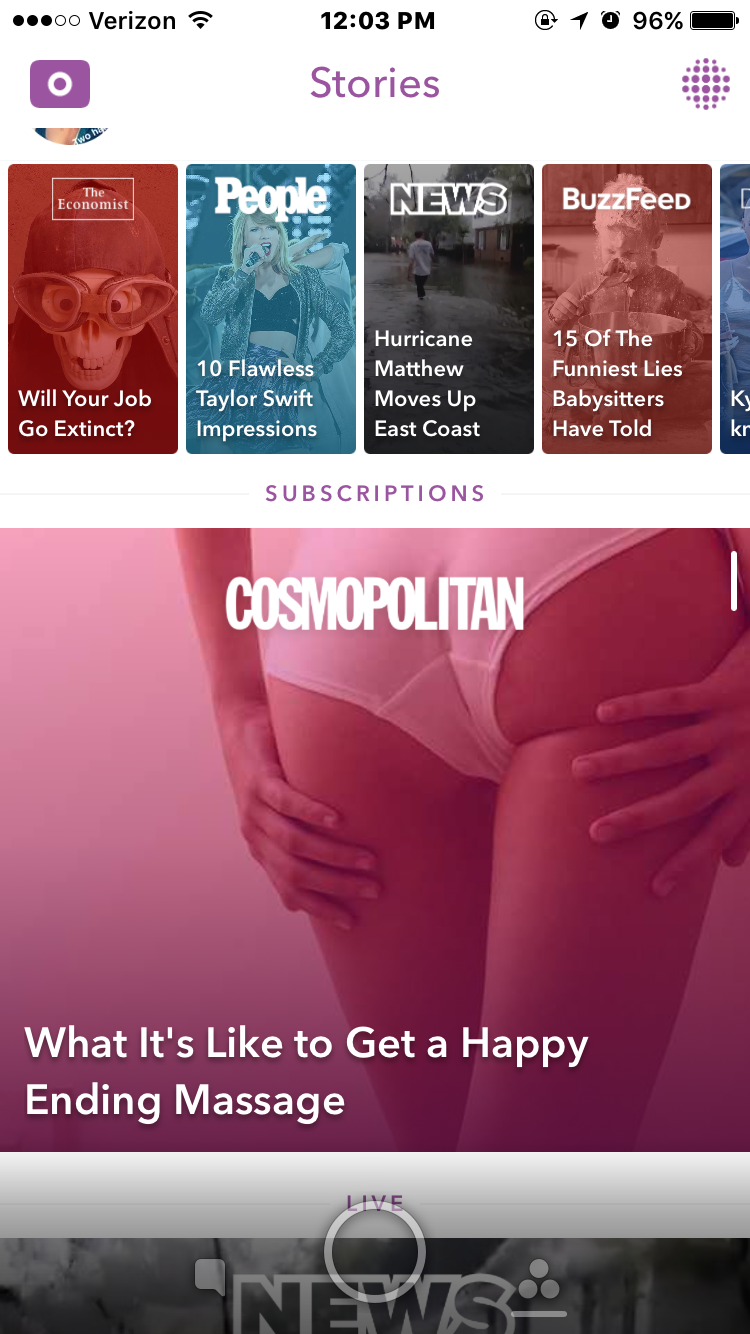Open the Discover dotted-circle icon

pos(705,84)
